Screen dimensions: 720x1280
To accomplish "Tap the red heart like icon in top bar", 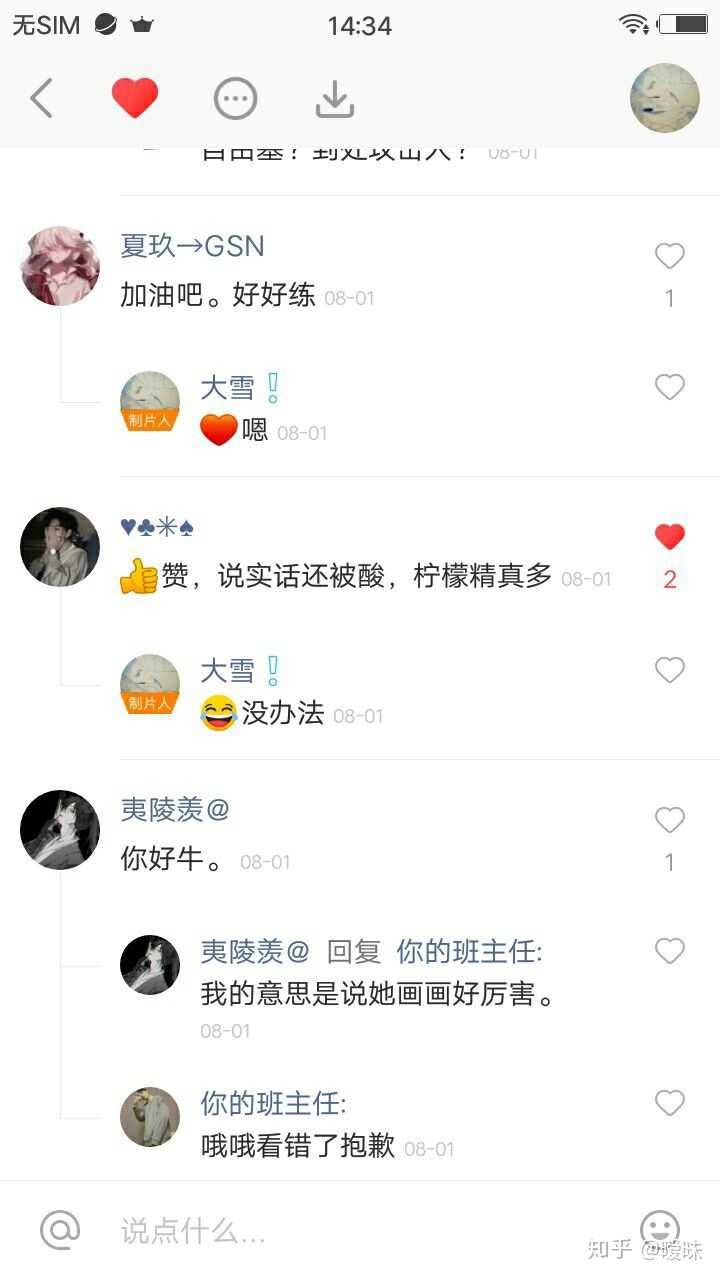I will pyautogui.click(x=135, y=98).
